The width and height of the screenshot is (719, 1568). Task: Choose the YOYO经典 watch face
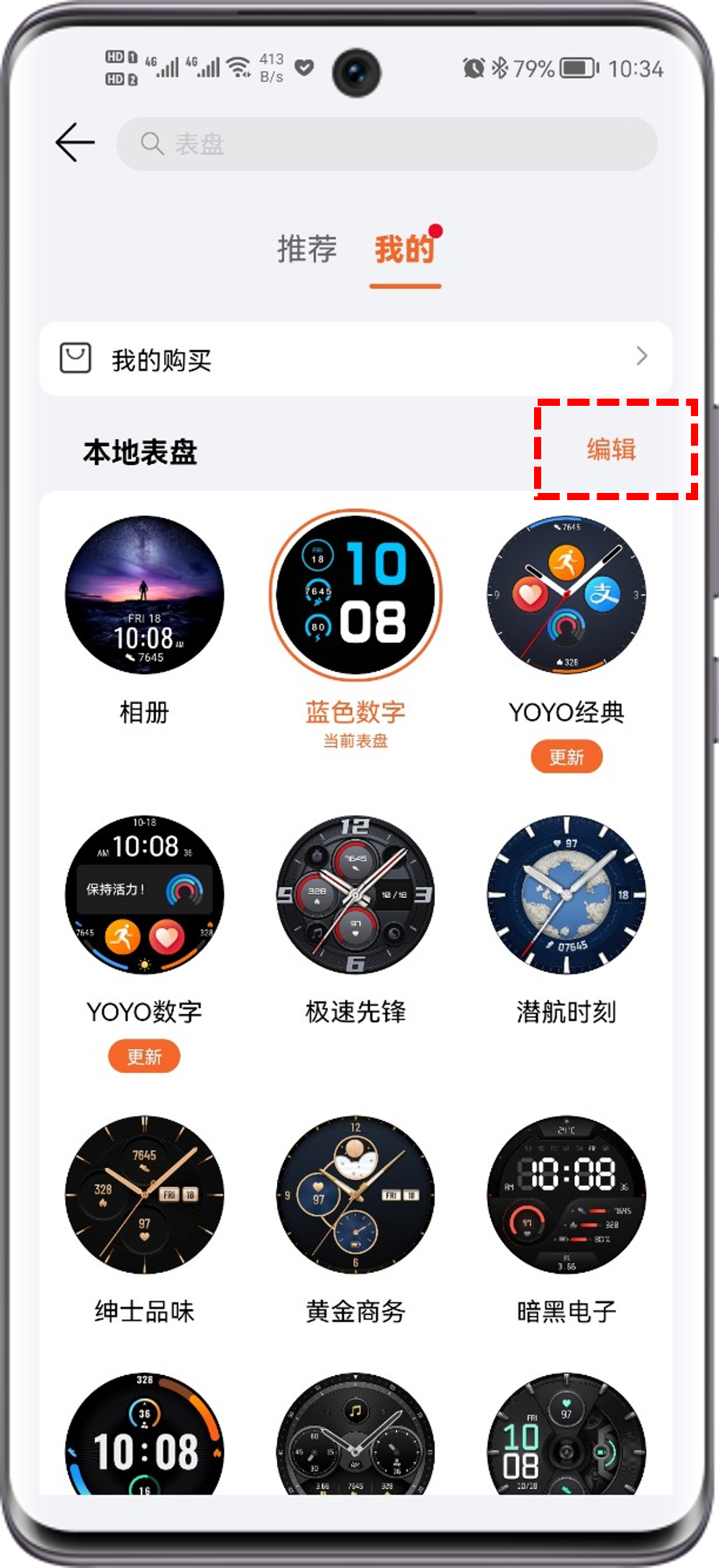click(566, 595)
